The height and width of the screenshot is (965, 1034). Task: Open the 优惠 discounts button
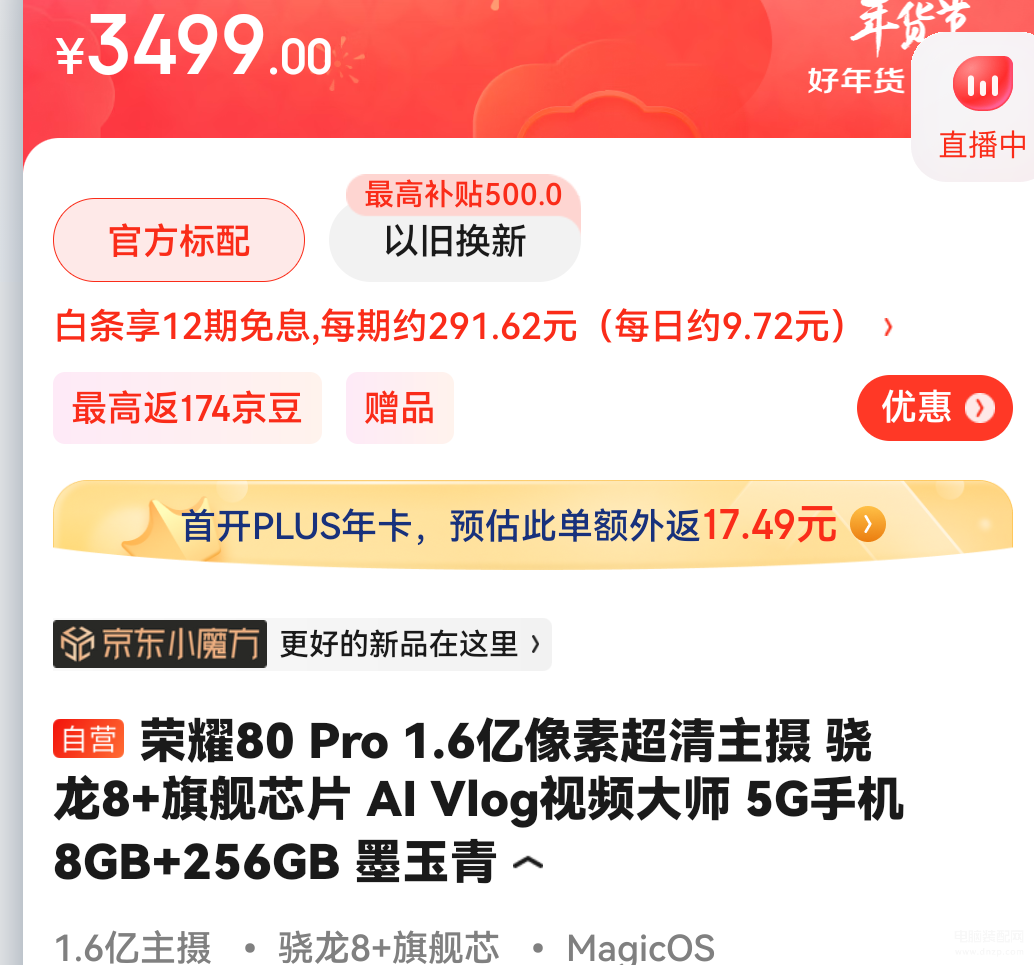coord(934,408)
